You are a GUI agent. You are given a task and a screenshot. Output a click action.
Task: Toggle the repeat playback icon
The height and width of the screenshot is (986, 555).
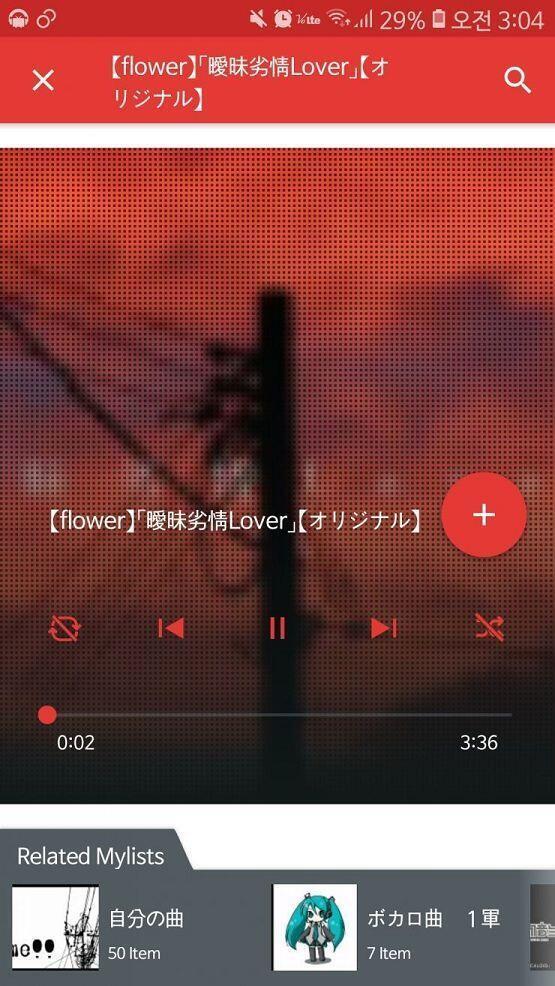point(65,628)
